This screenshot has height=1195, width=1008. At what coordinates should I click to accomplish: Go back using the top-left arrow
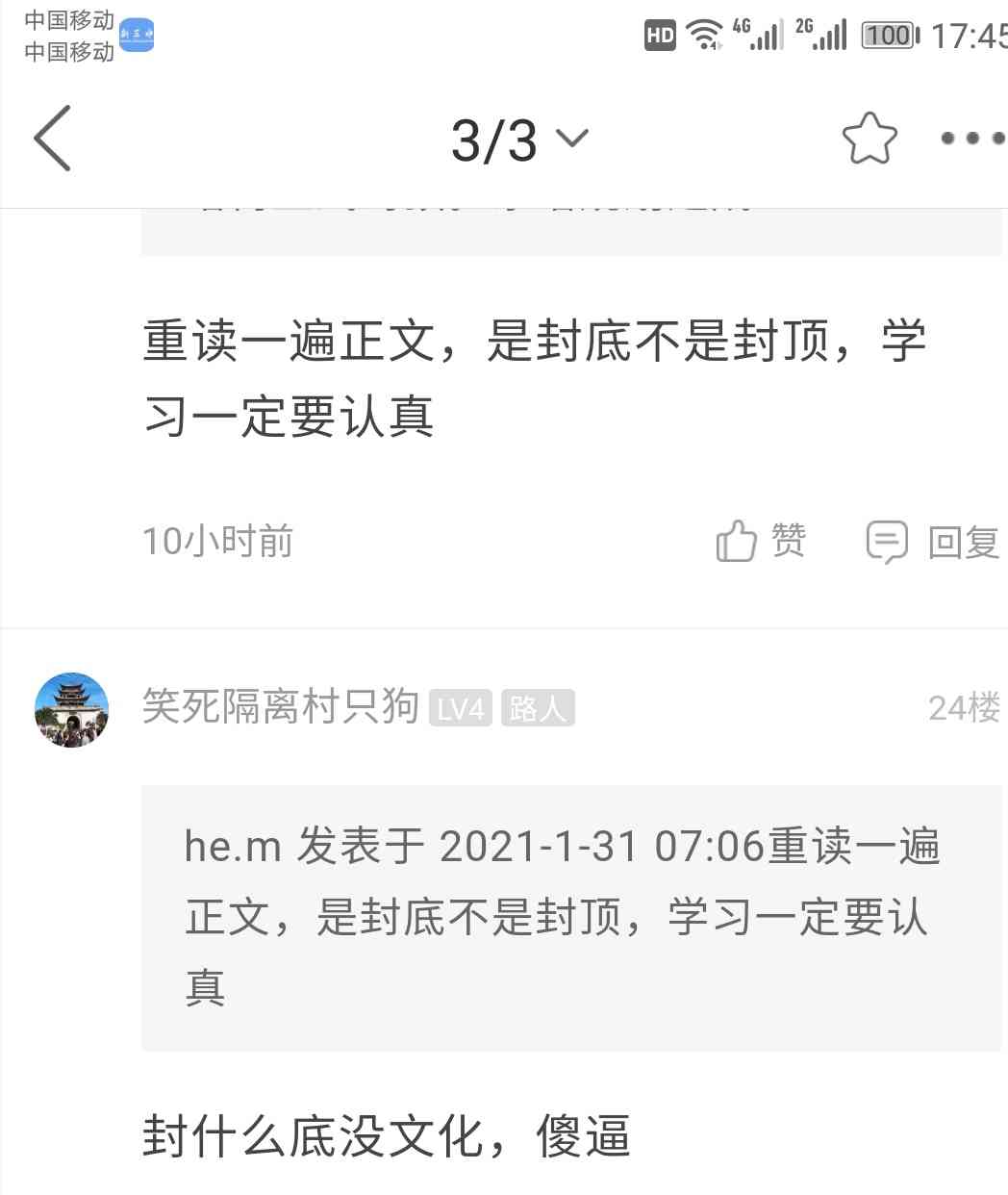click(x=53, y=139)
